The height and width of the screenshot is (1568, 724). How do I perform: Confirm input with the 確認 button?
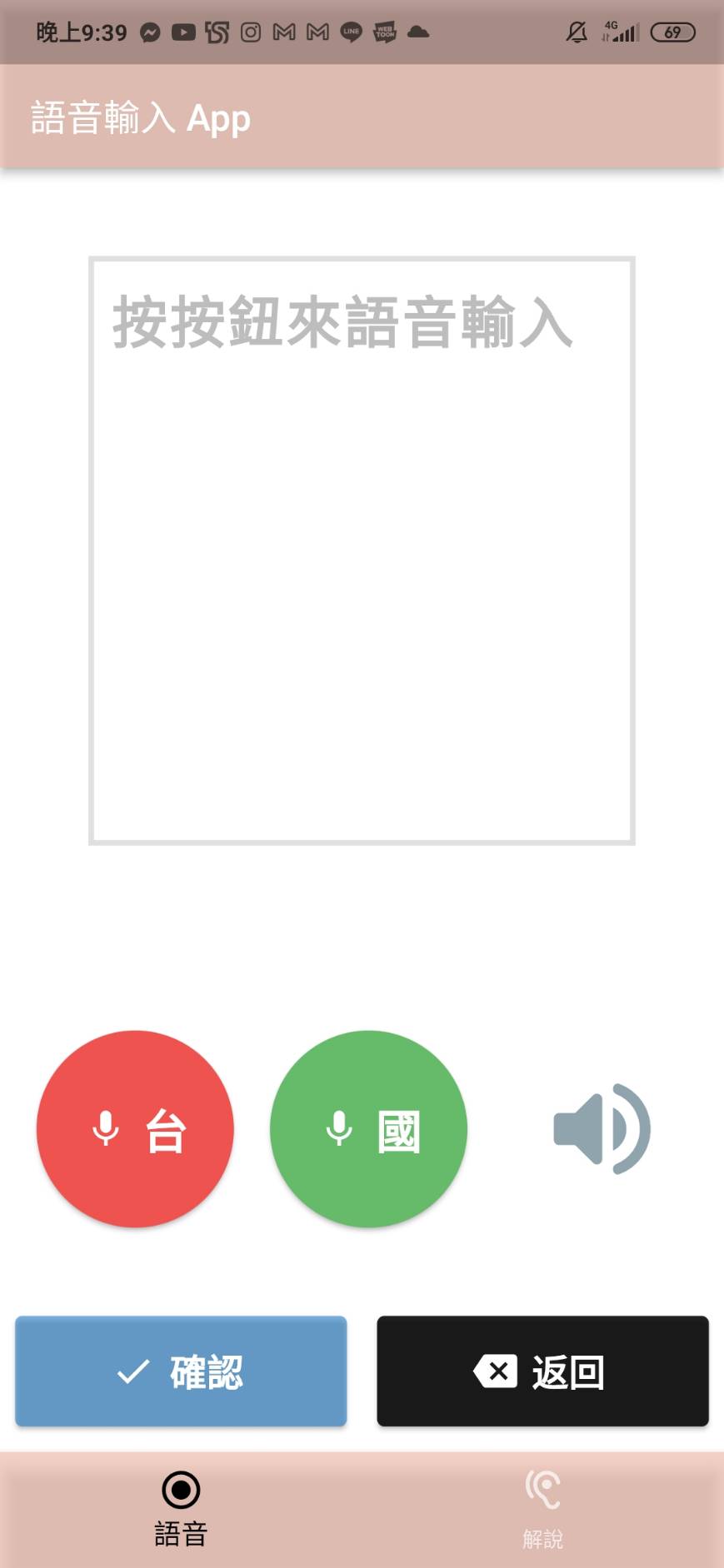180,1371
